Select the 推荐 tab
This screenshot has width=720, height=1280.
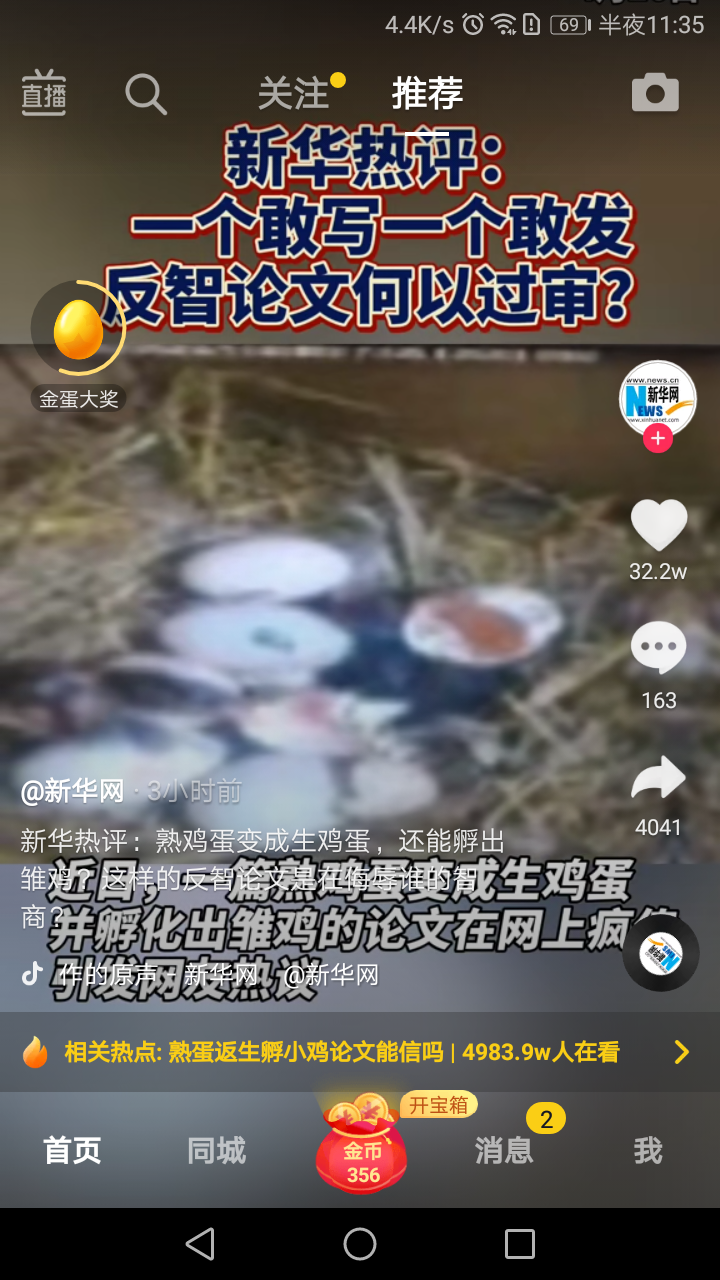[x=427, y=94]
